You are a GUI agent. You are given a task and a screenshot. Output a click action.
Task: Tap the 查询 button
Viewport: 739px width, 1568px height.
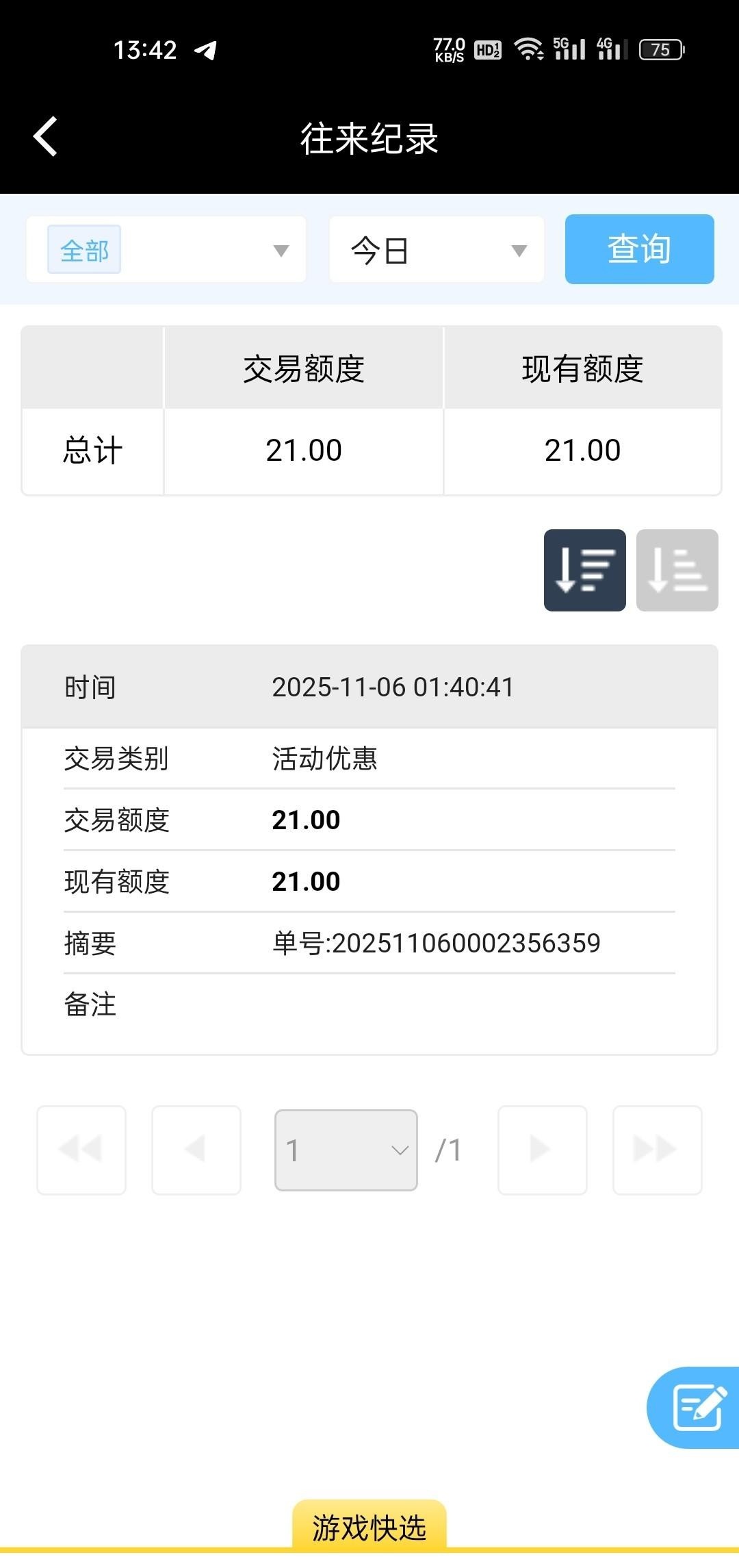tap(639, 249)
